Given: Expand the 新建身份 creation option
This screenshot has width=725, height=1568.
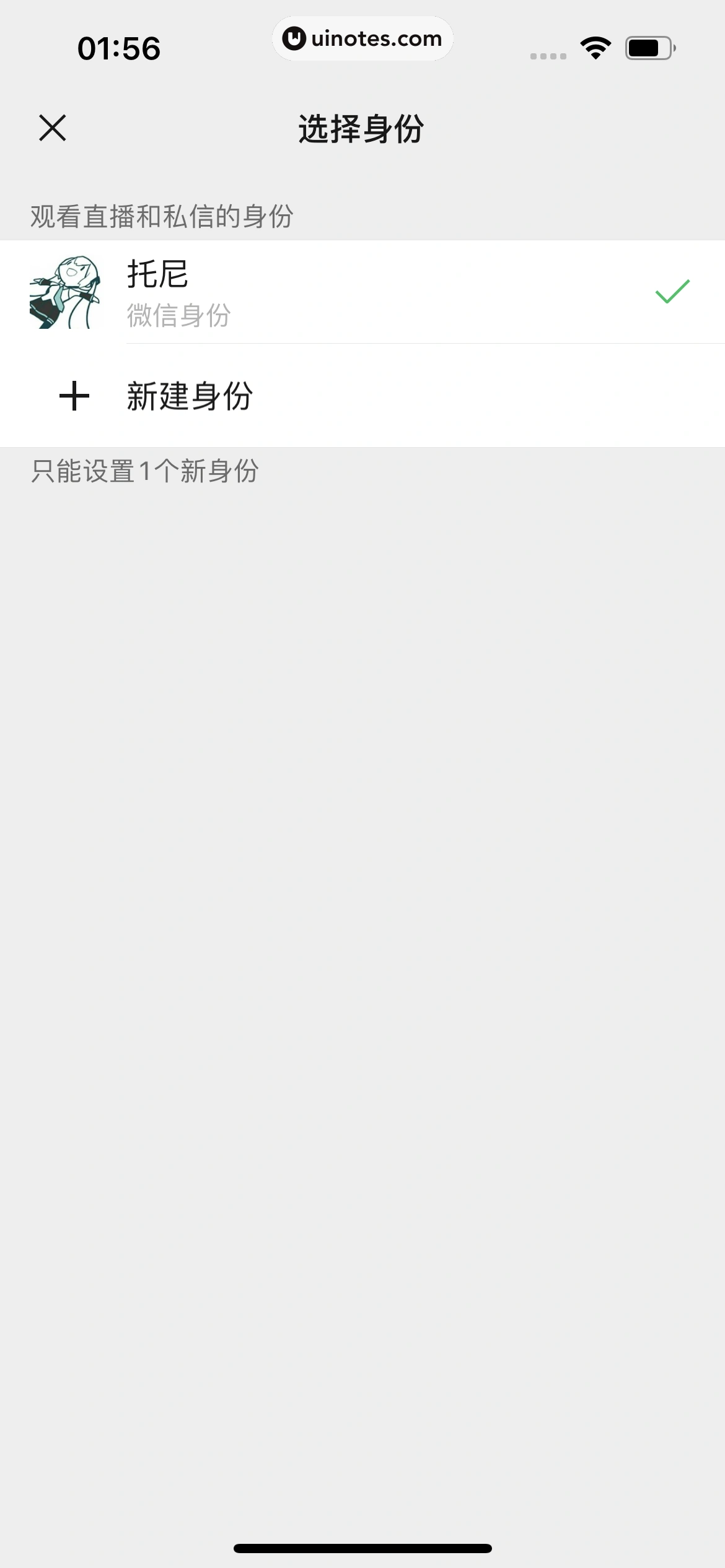Looking at the screenshot, I should coord(190,396).
